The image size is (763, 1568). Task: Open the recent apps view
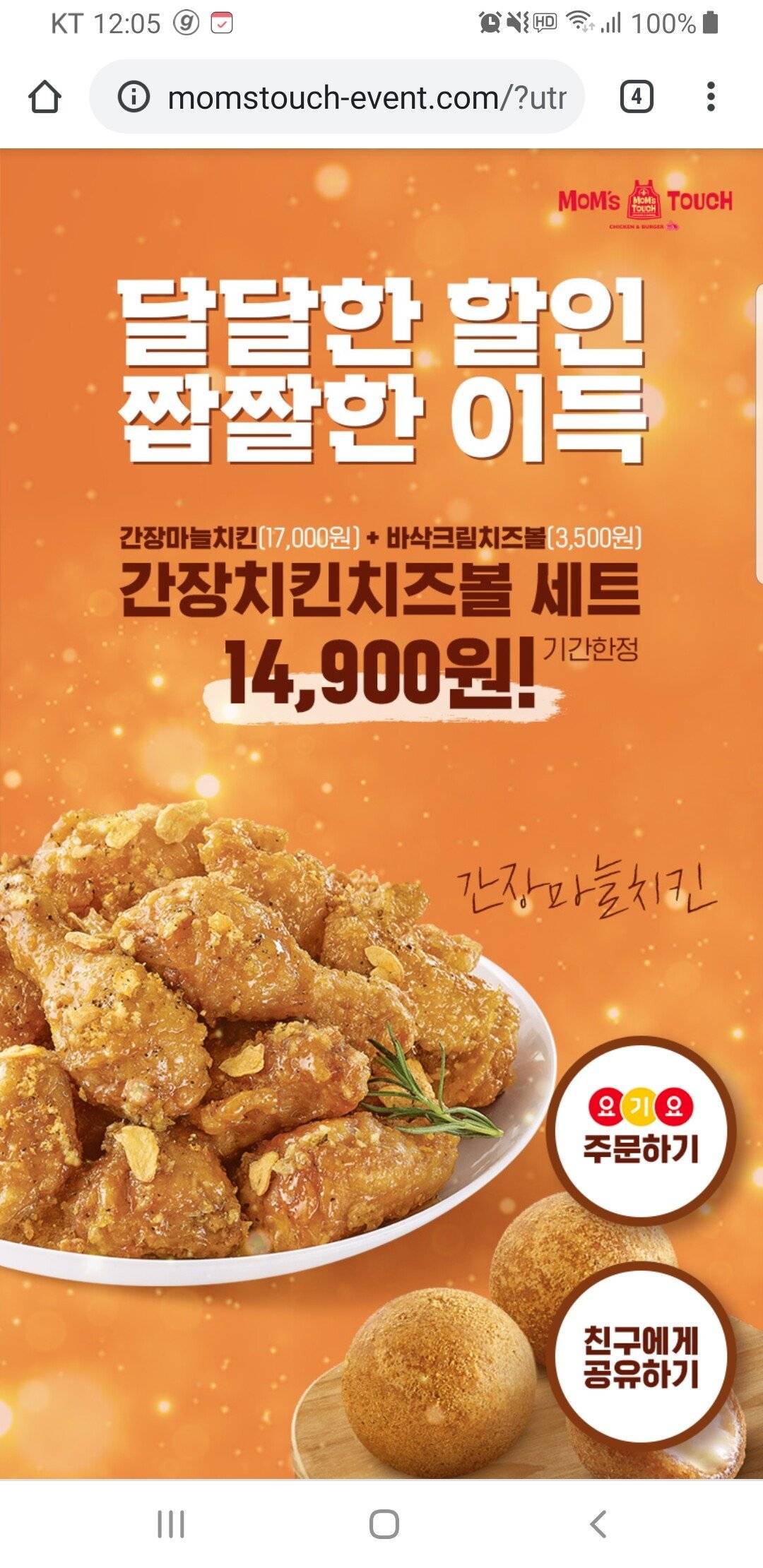(x=170, y=1524)
